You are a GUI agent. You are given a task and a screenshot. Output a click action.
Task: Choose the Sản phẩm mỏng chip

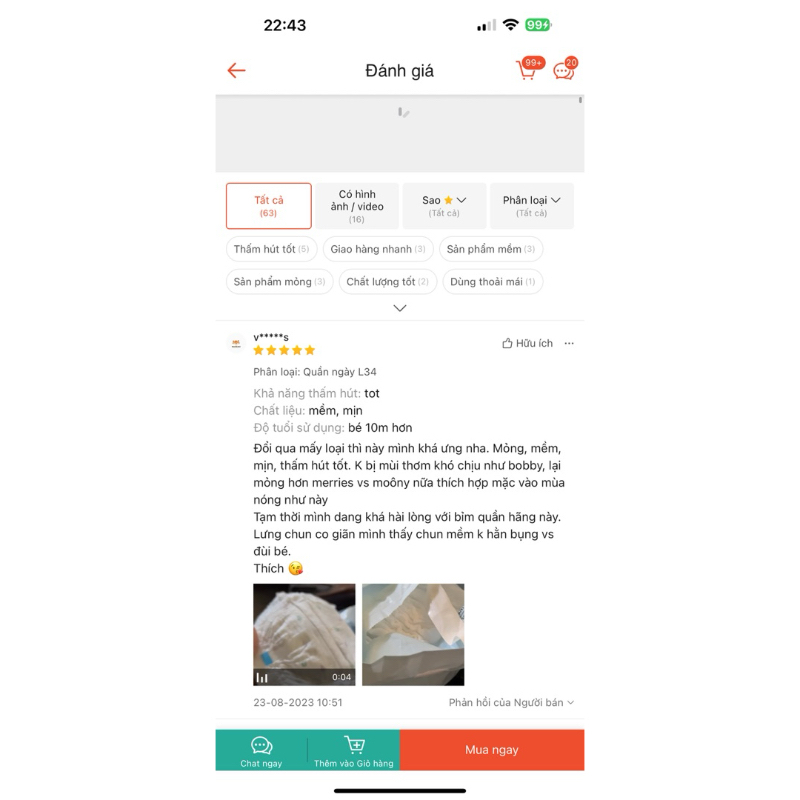[279, 282]
